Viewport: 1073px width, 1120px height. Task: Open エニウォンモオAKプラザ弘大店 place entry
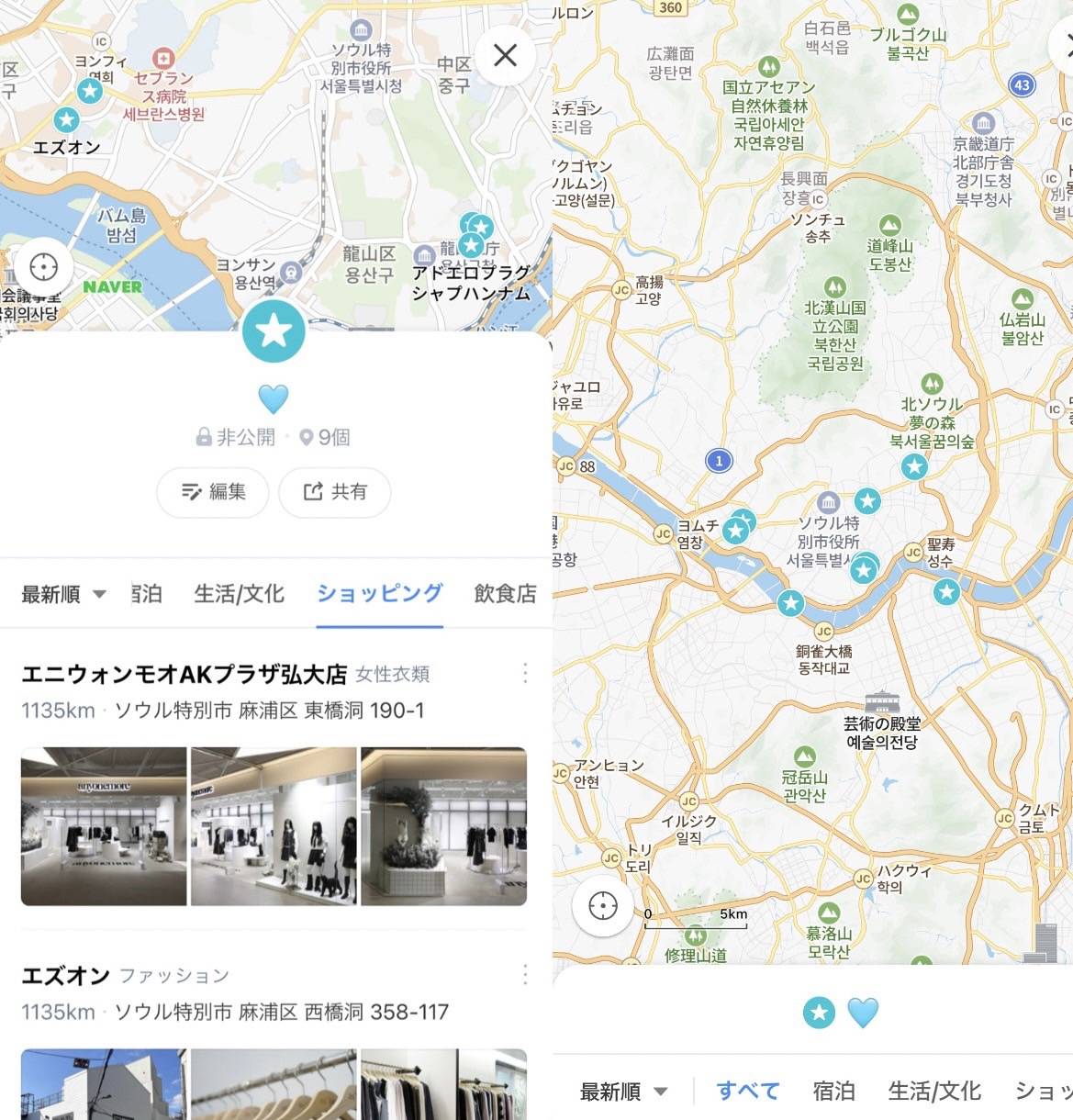tap(184, 675)
